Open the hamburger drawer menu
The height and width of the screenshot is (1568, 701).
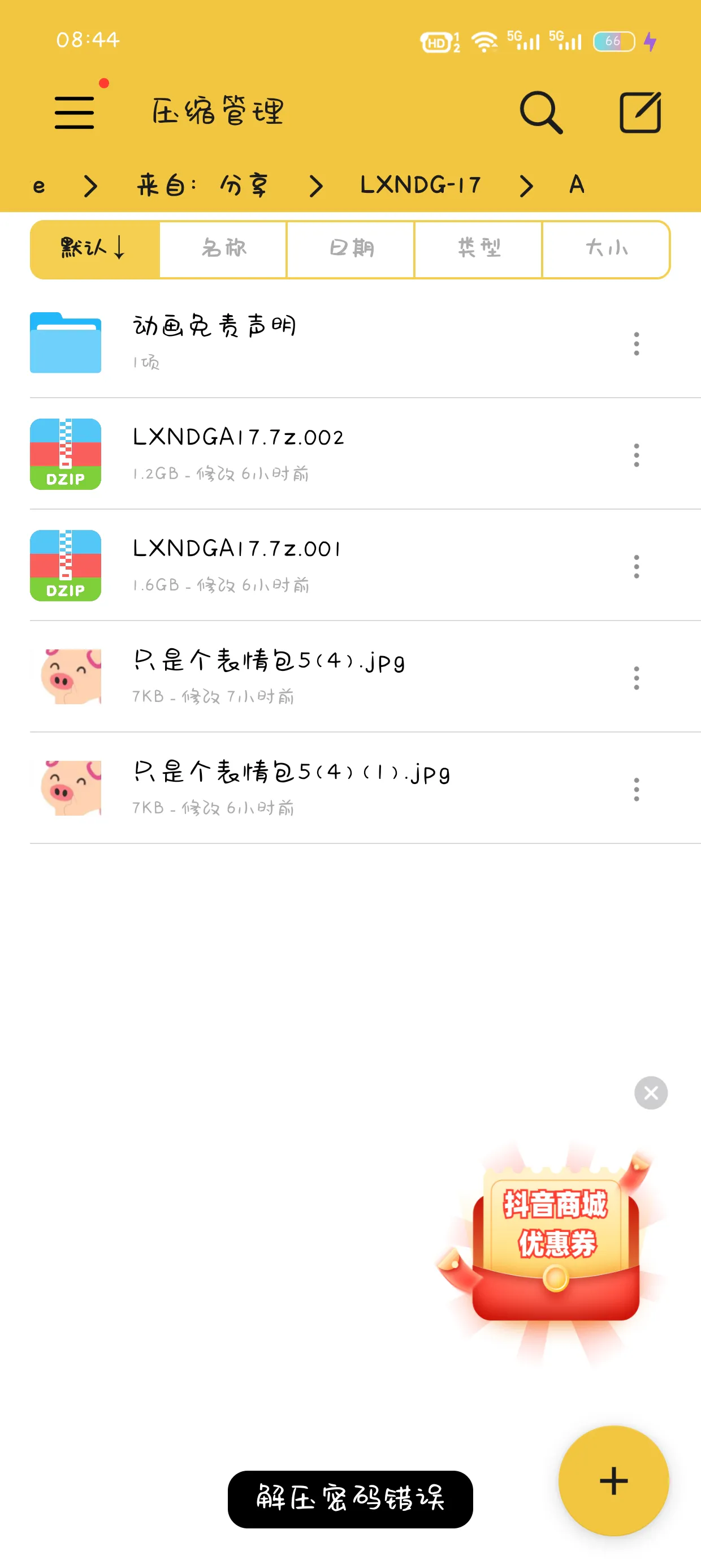pos(74,112)
